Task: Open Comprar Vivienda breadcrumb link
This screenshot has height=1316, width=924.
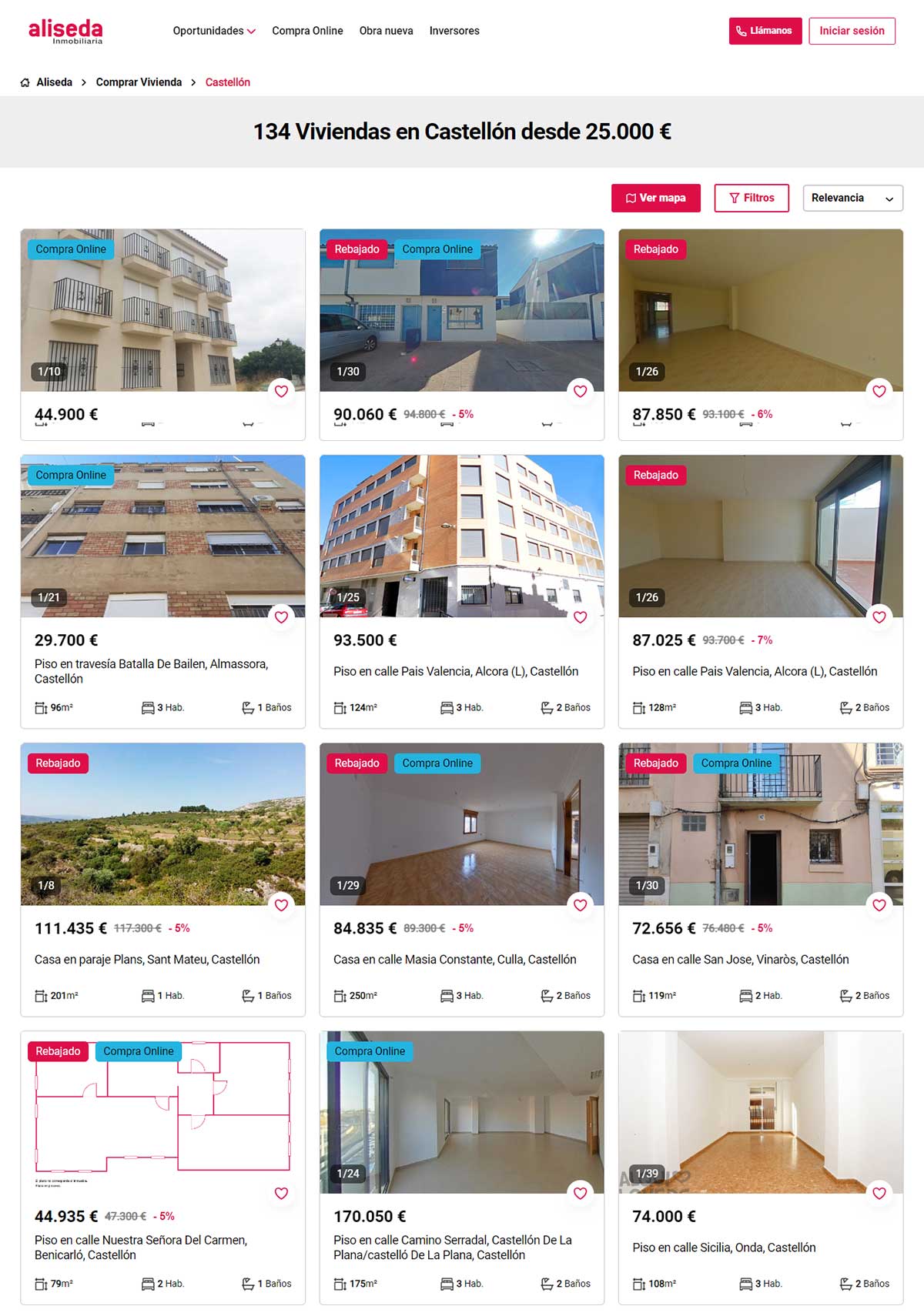Action: [139, 82]
